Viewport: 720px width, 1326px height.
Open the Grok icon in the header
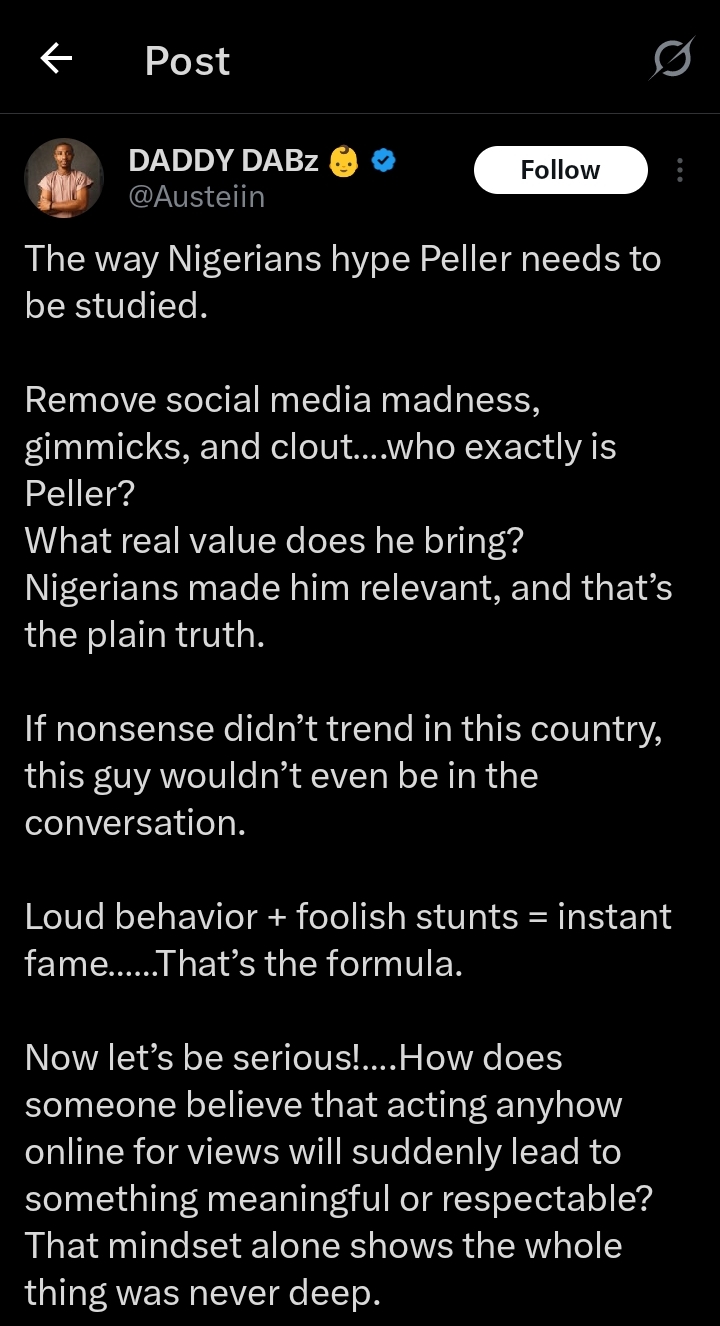(671, 60)
